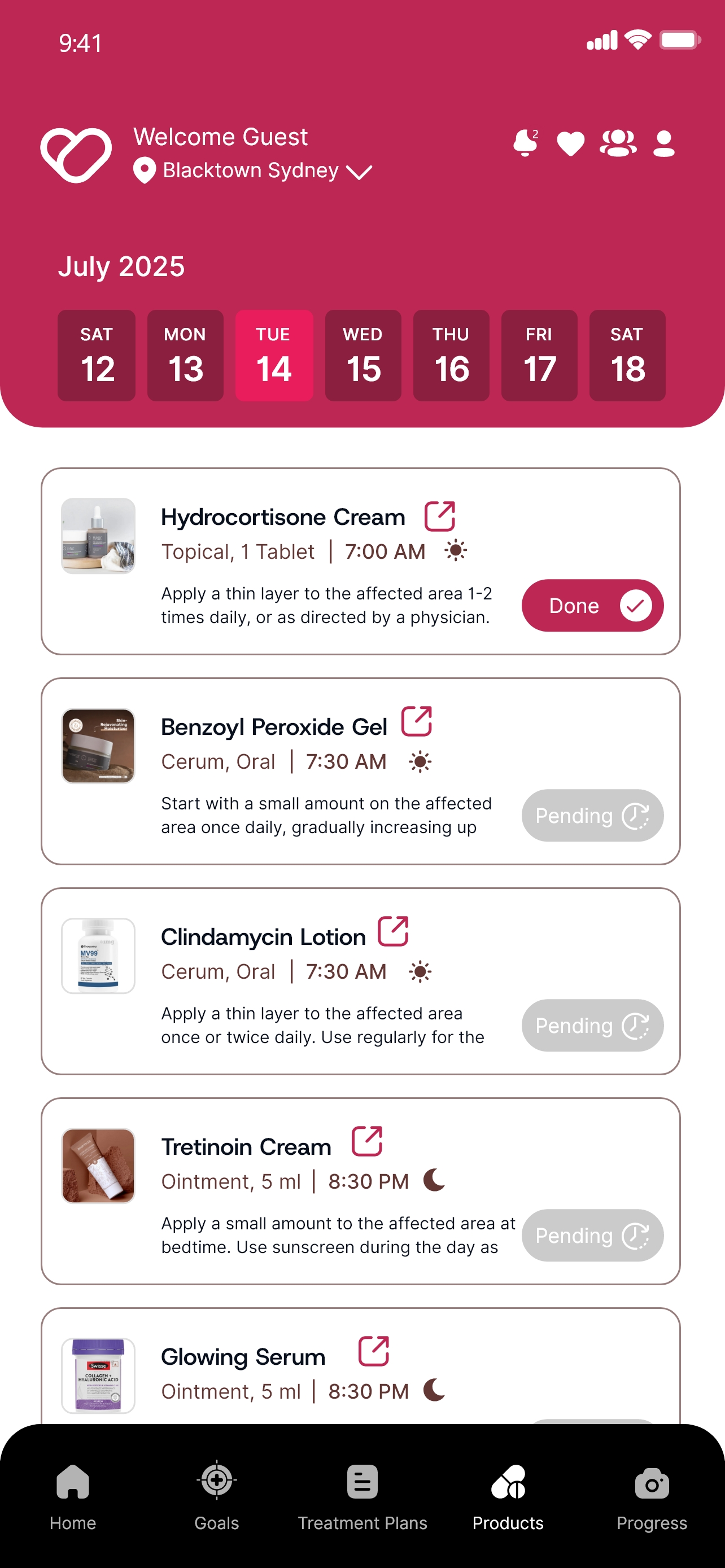Open Benzoyl Peroxide Gel details link
This screenshot has width=725, height=1568.
coord(417,721)
